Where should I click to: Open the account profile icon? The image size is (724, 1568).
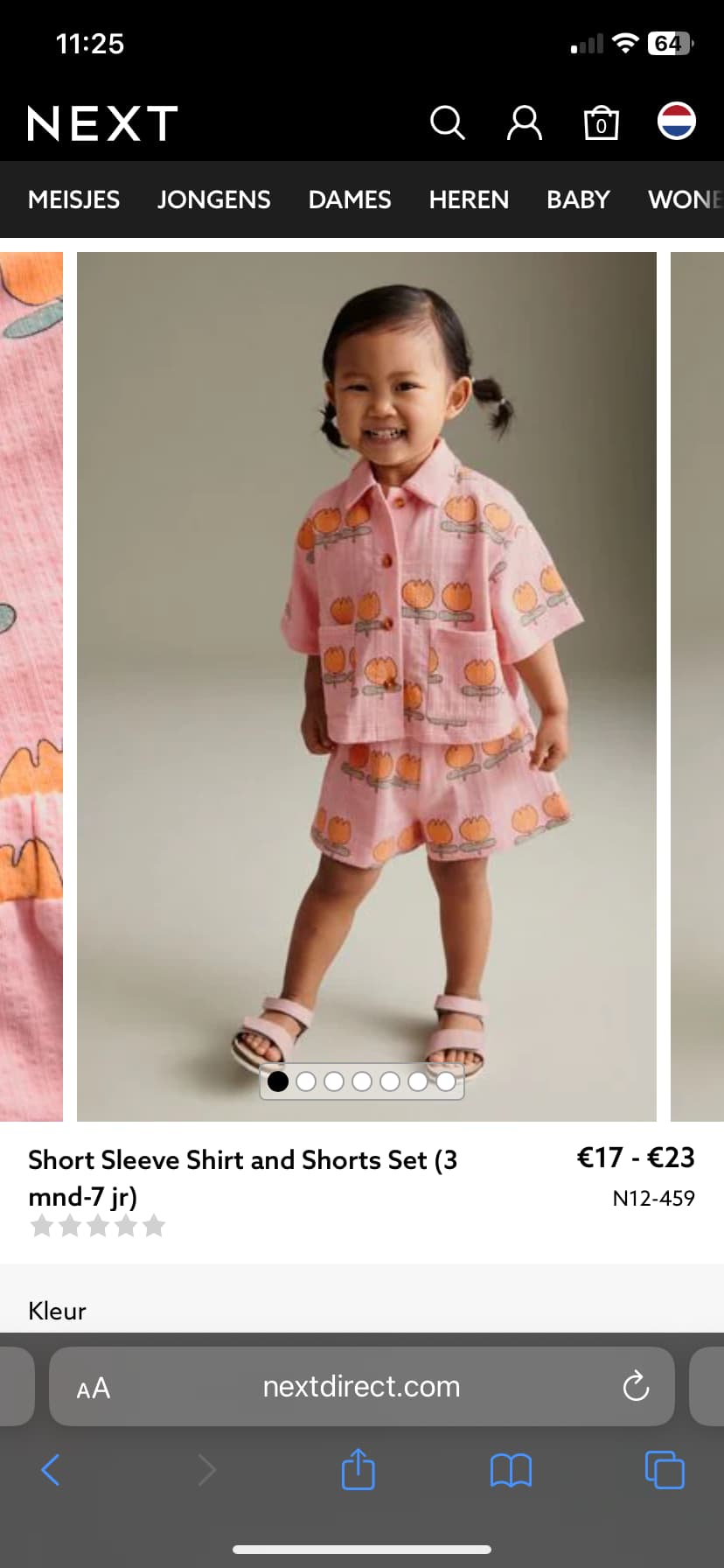[x=525, y=123]
